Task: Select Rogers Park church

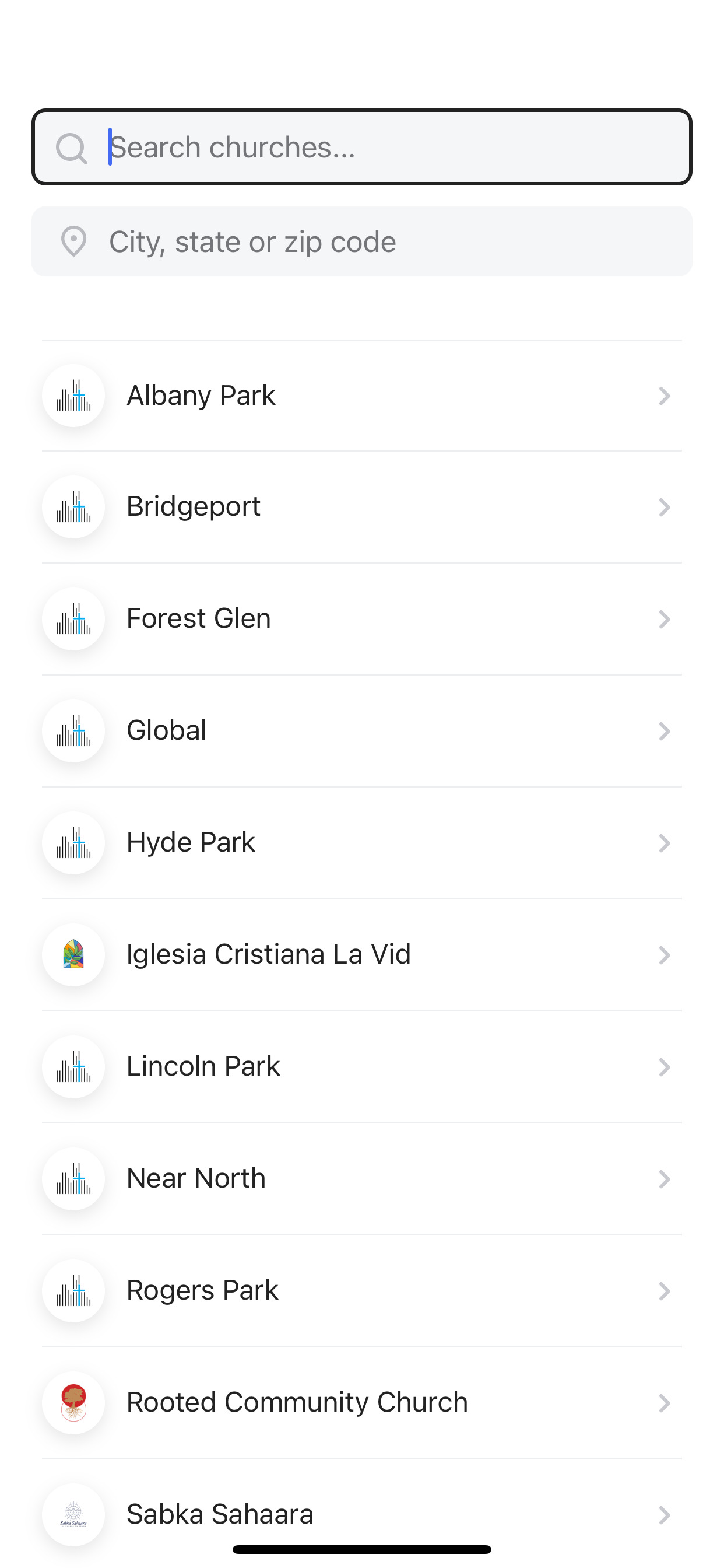Action: (362, 1291)
